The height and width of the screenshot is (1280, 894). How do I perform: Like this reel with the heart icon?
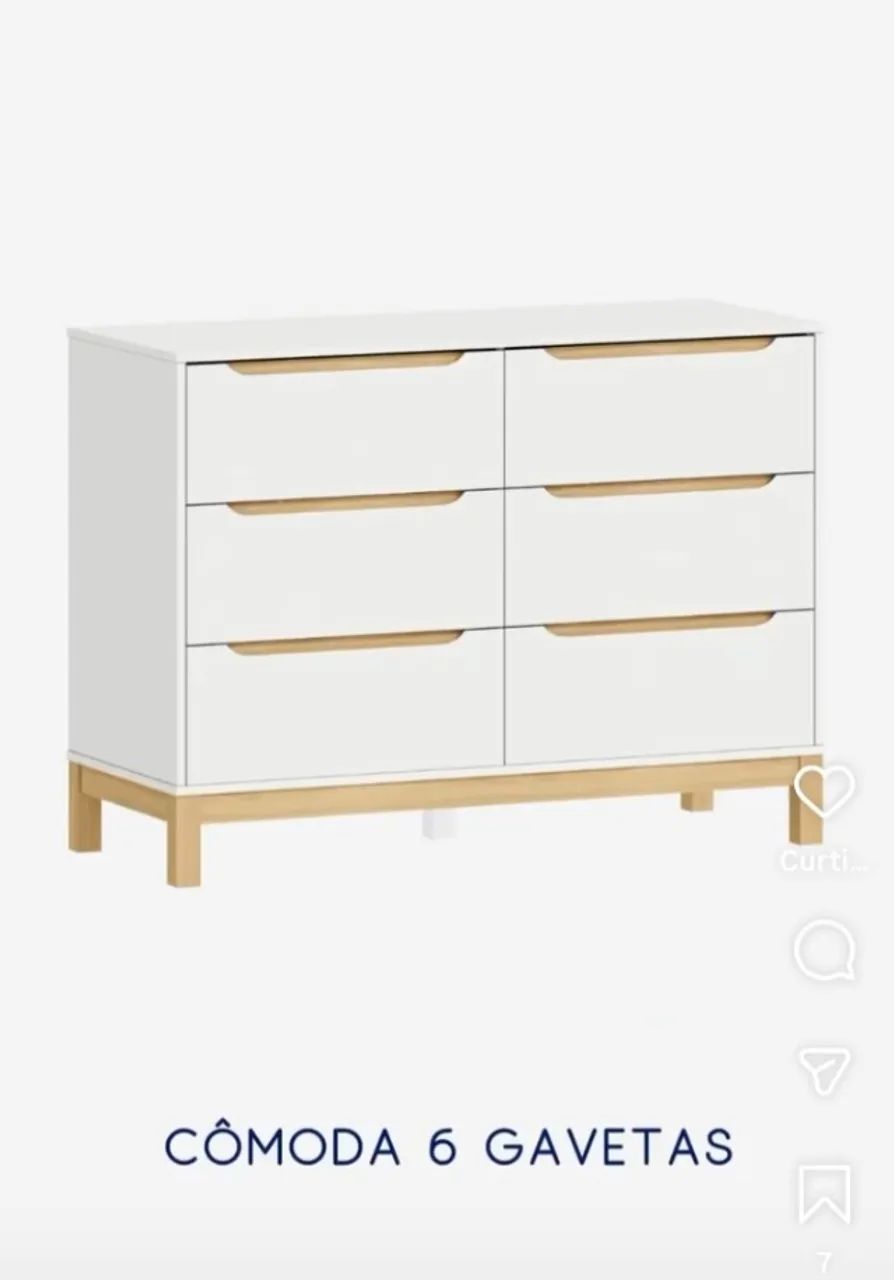[823, 792]
